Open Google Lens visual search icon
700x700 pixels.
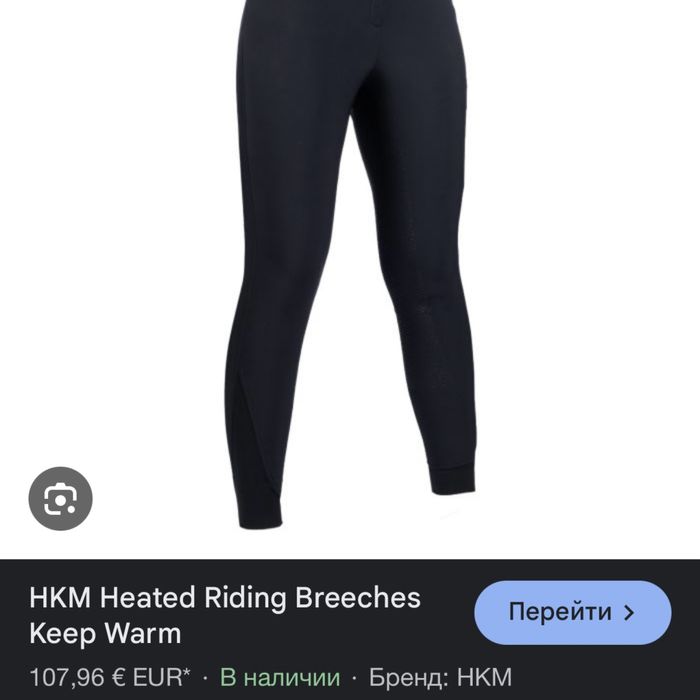point(60,497)
